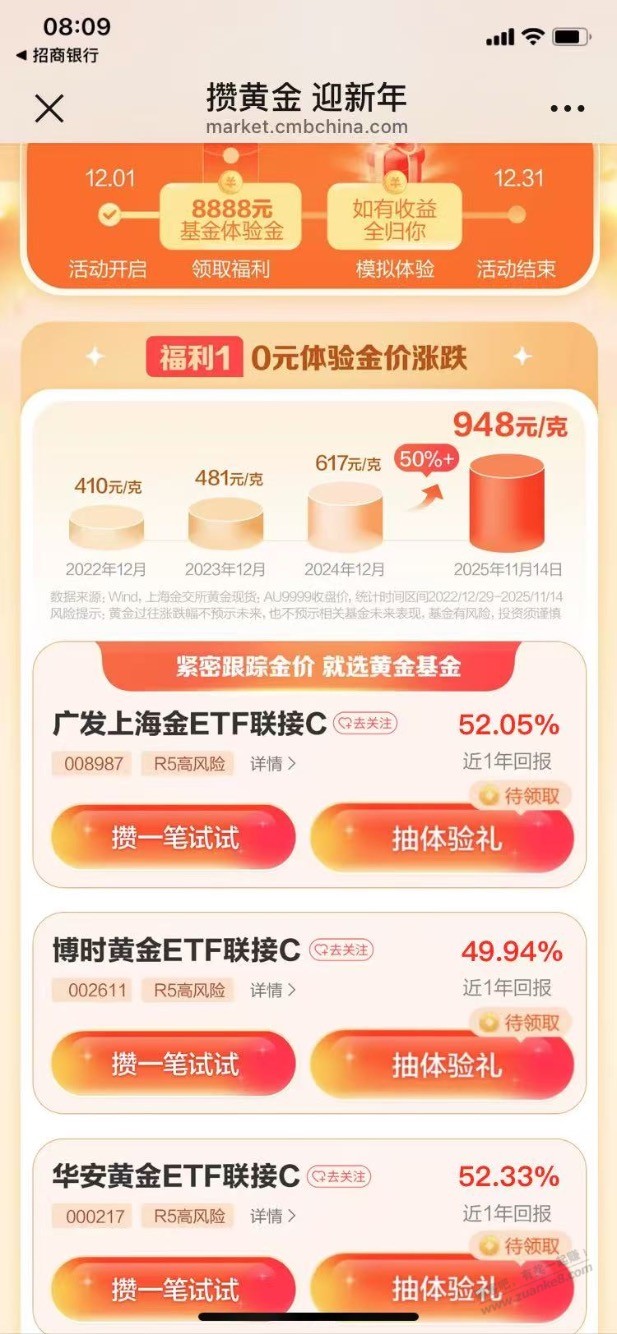Close the 攒黄金 迎新年 page

click(49, 108)
